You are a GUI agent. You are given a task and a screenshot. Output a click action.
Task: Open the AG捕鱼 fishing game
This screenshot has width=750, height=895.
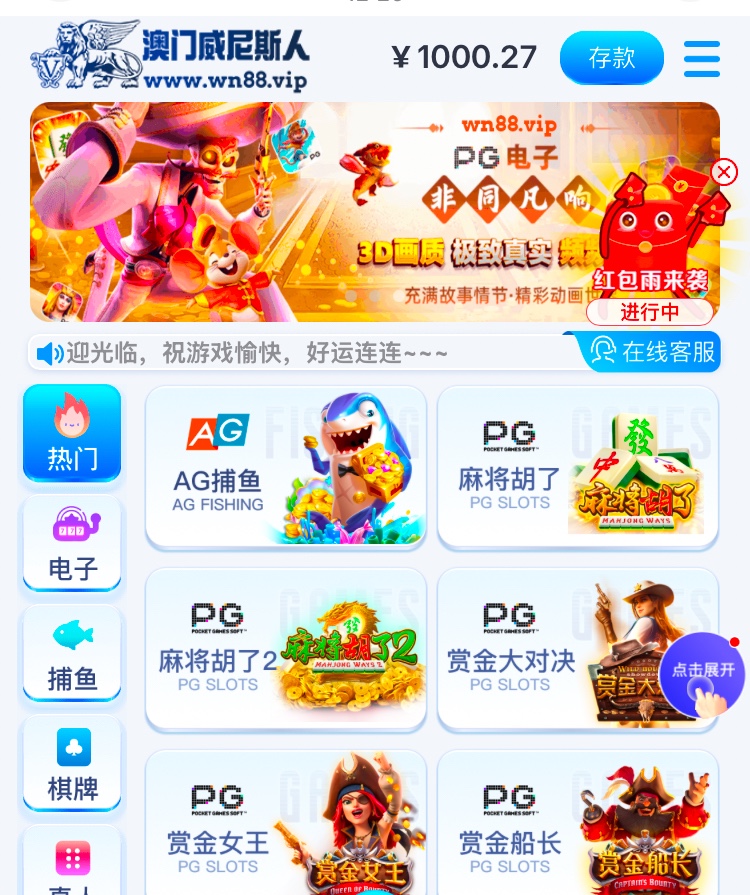click(x=286, y=467)
